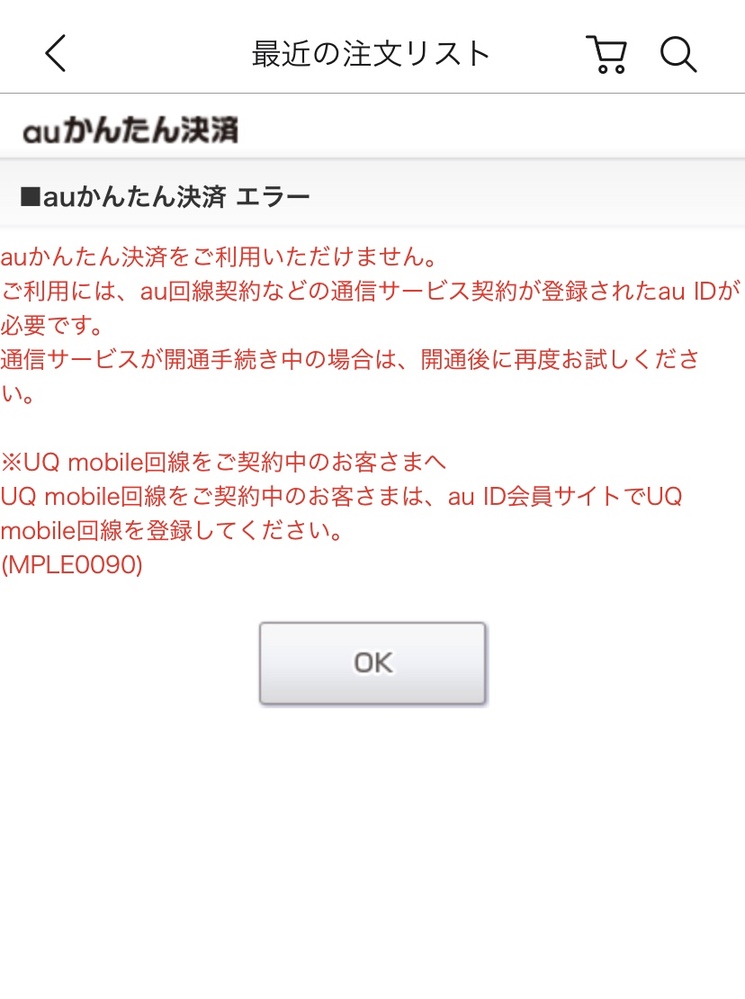
Task: Tap OK to dismiss the error
Action: (x=372, y=663)
